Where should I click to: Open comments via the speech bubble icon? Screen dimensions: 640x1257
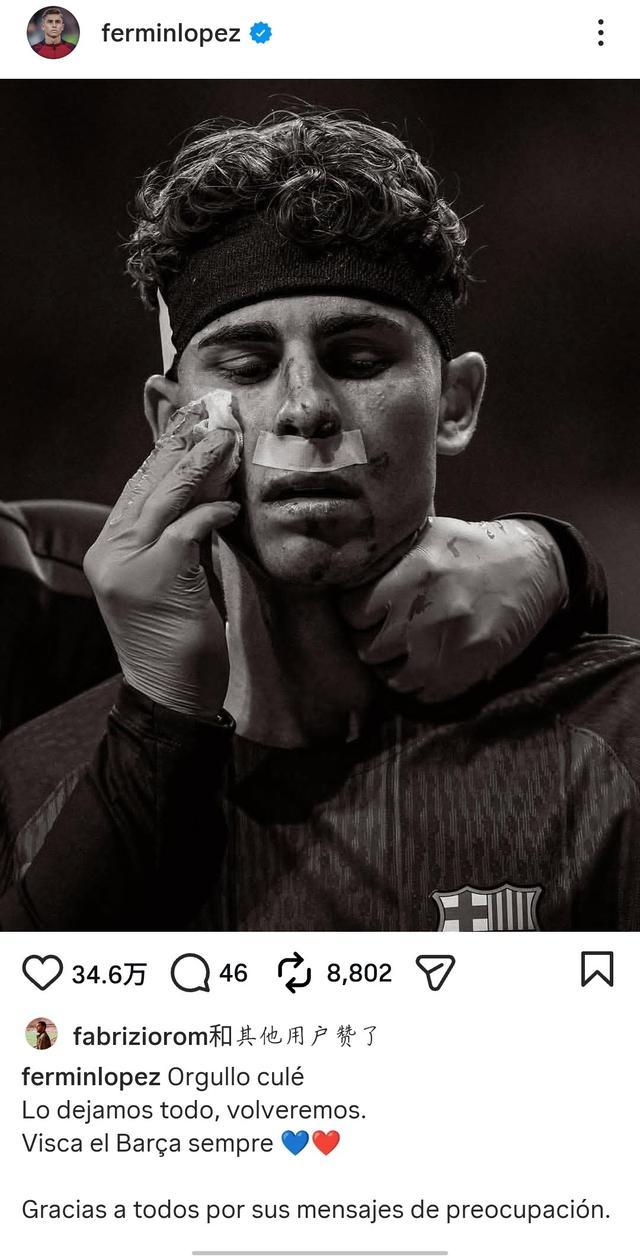pos(189,972)
